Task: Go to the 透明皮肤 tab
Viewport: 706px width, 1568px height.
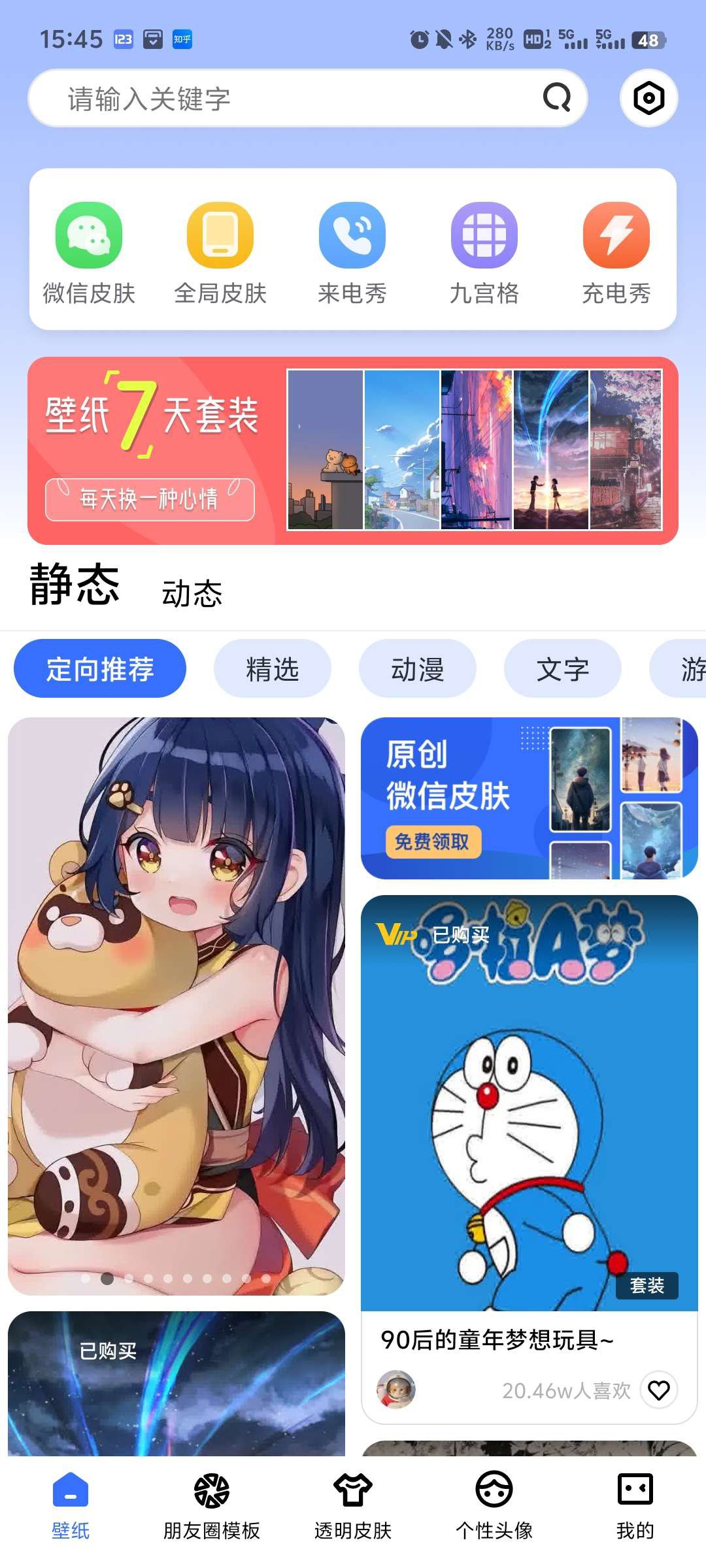Action: pyautogui.click(x=352, y=1503)
